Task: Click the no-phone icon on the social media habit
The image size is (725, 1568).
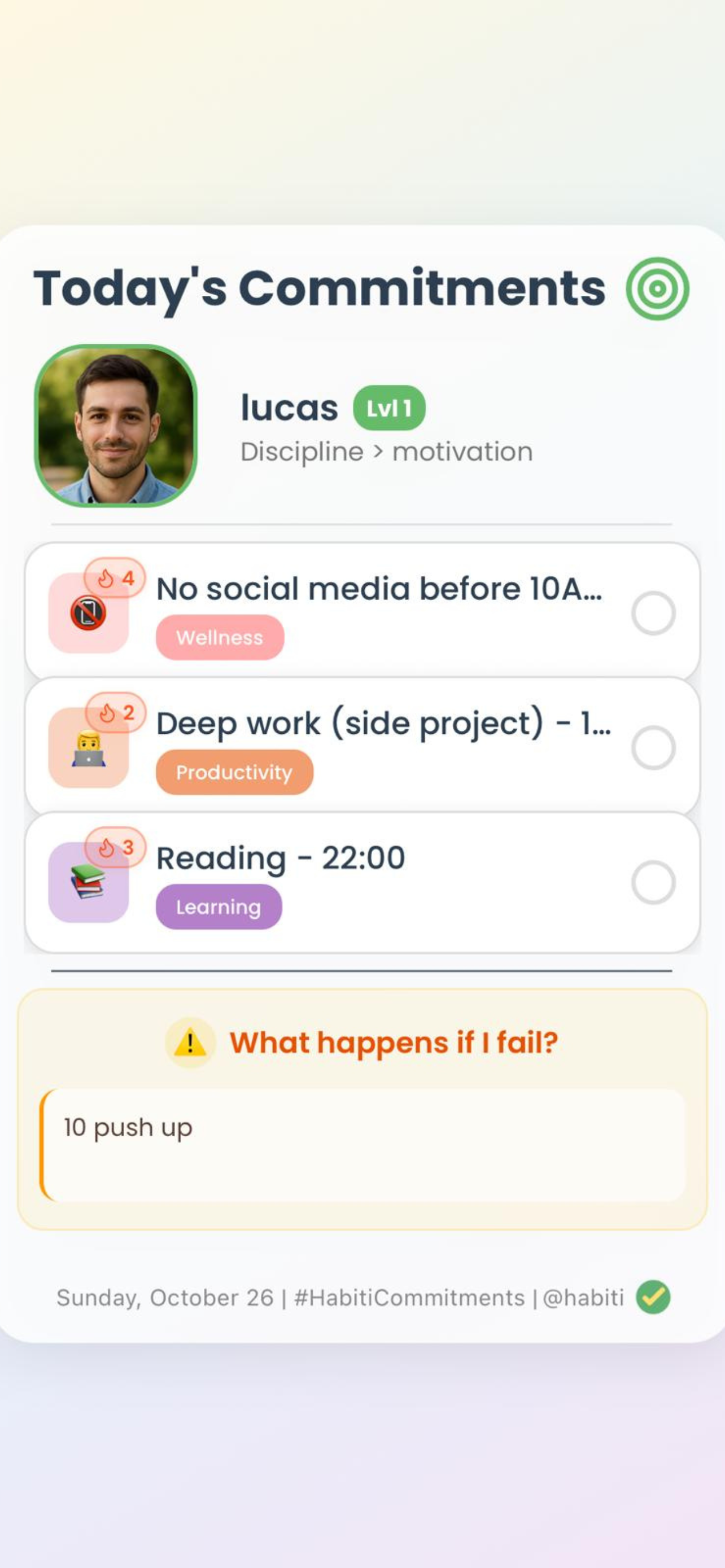Action: 90,614
